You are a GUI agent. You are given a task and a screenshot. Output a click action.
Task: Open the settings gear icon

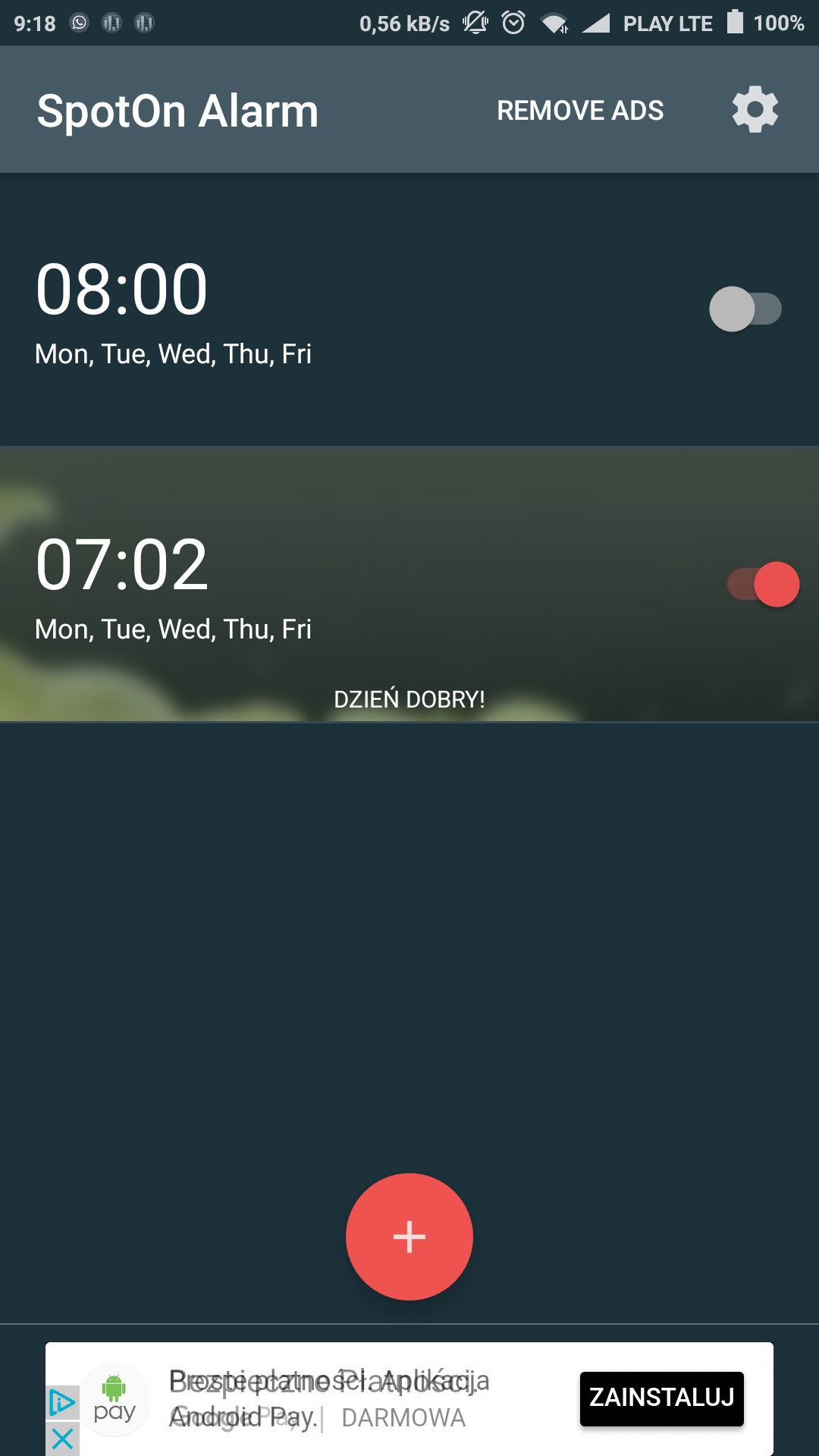click(755, 110)
